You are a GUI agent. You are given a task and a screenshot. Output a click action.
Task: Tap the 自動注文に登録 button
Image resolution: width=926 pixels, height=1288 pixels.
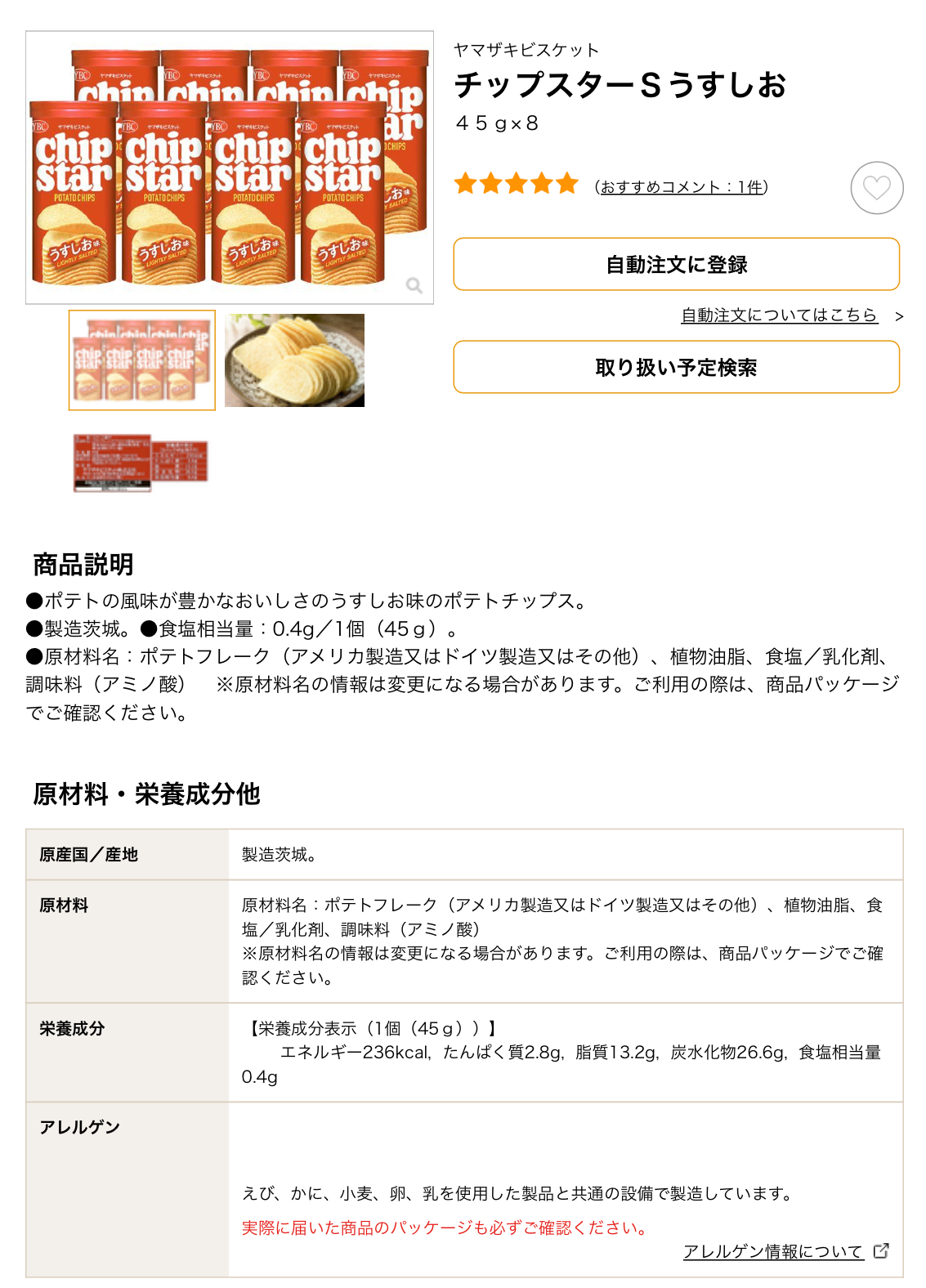click(x=676, y=265)
